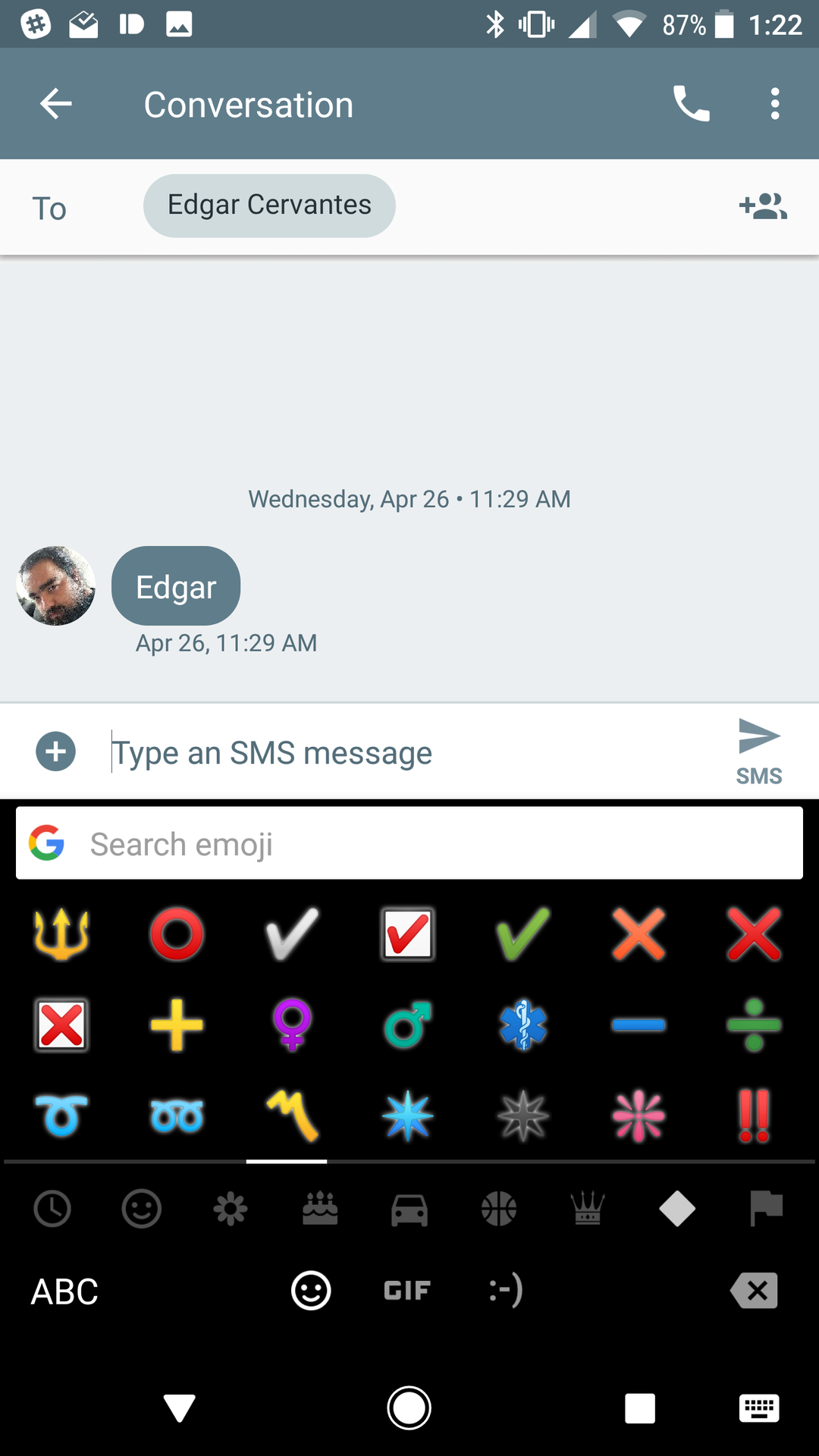
Task: Send the SMS message
Action: click(x=758, y=751)
